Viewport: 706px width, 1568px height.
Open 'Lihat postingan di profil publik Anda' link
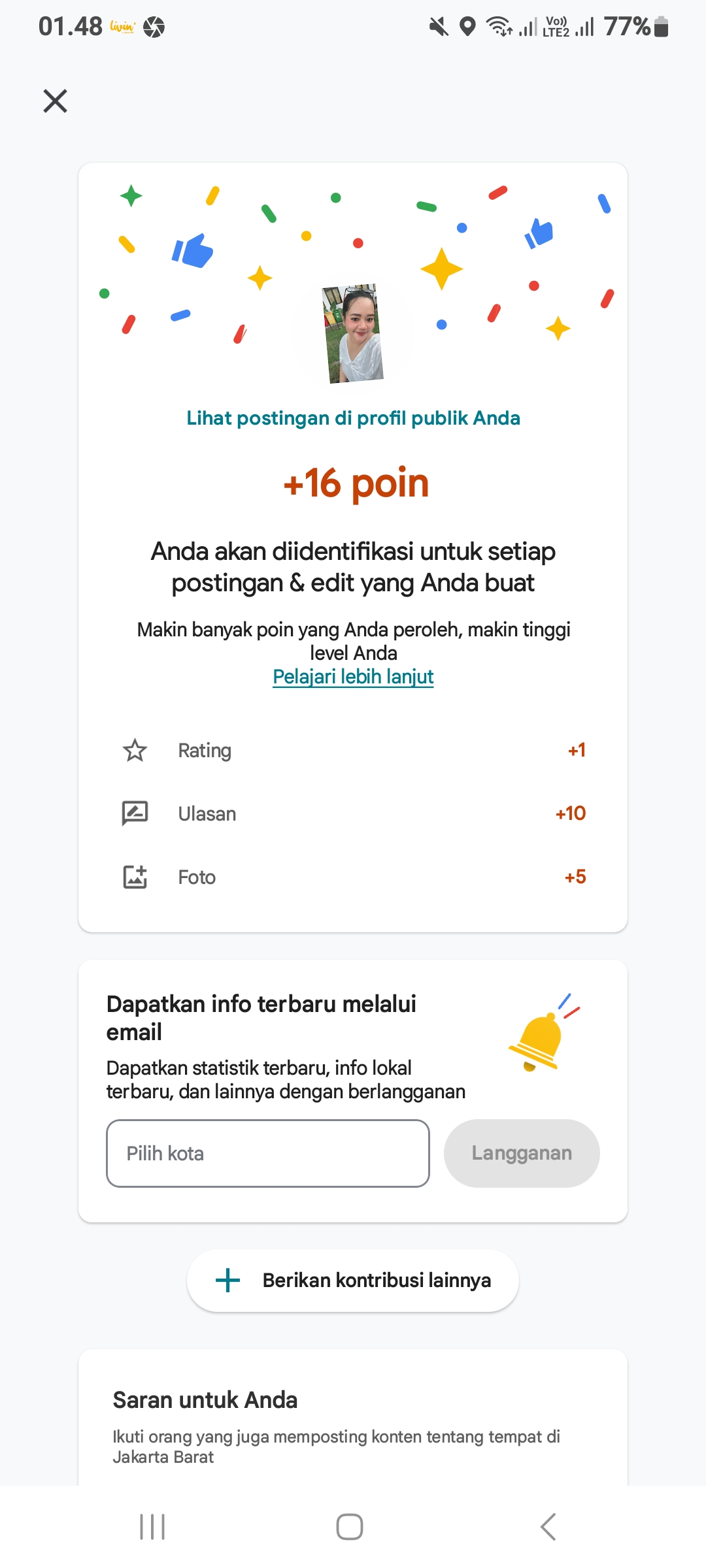click(x=353, y=418)
